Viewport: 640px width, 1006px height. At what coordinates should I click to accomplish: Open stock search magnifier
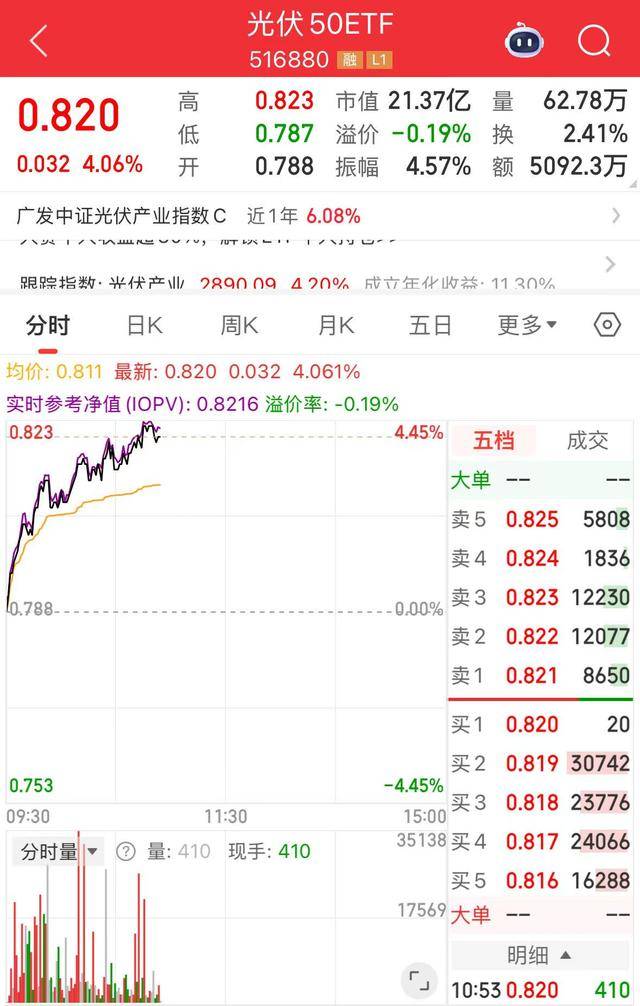coord(594,41)
